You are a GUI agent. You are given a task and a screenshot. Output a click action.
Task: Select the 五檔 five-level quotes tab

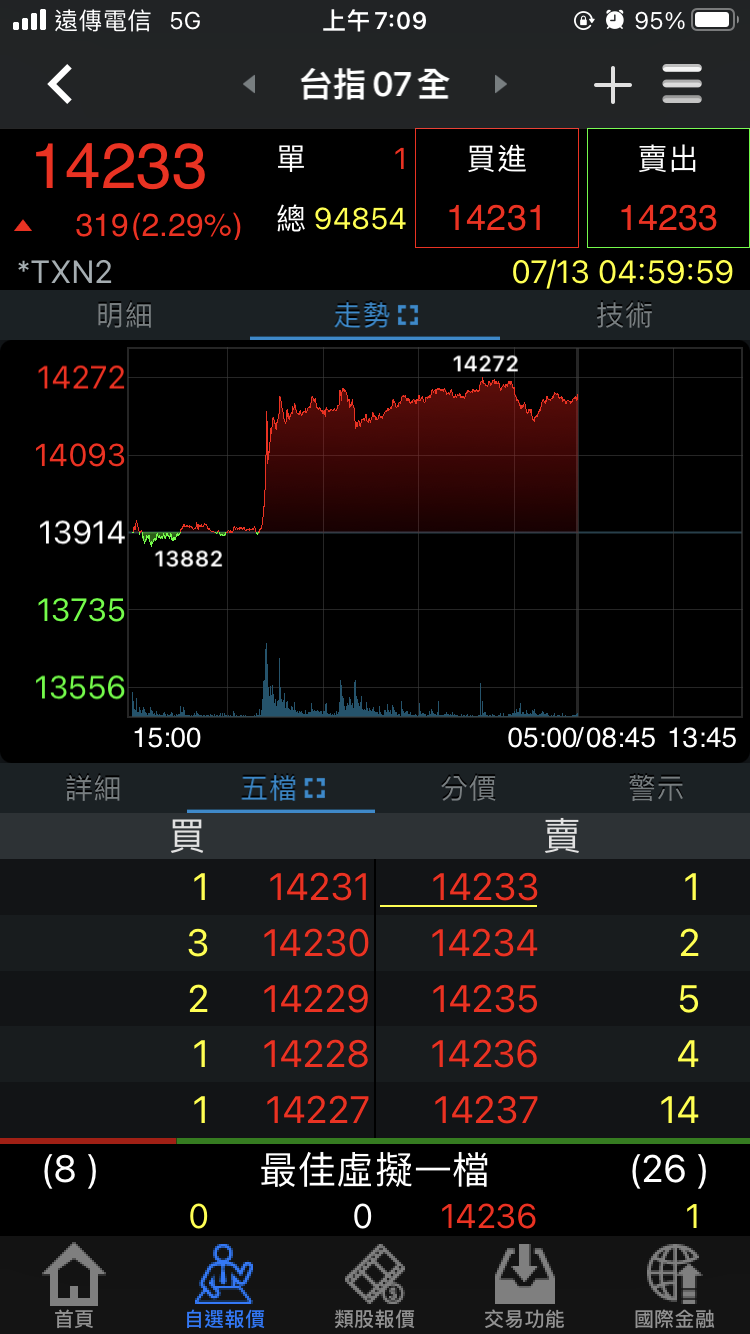click(282, 789)
